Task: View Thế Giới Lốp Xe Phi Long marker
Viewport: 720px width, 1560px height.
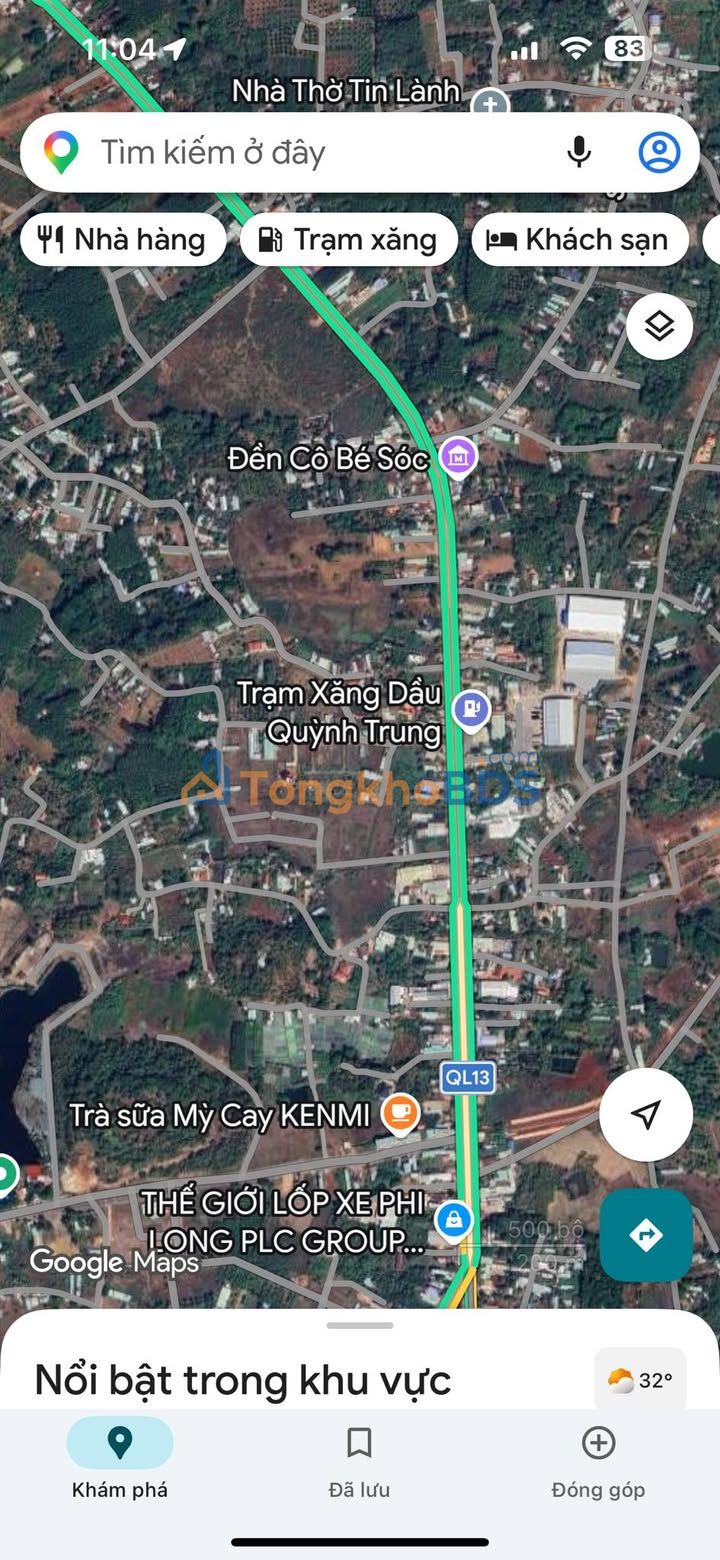Action: [454, 1220]
